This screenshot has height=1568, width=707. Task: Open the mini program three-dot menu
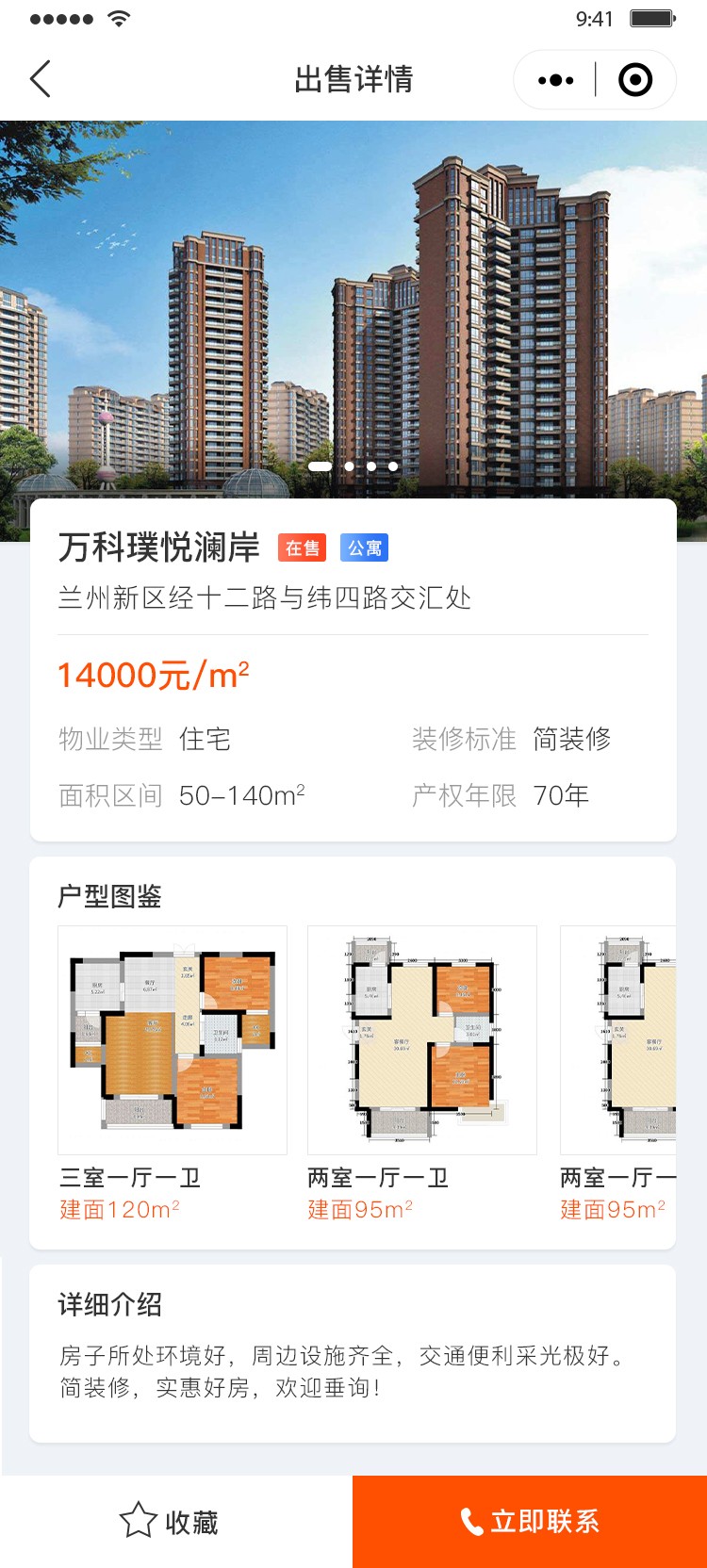click(555, 80)
